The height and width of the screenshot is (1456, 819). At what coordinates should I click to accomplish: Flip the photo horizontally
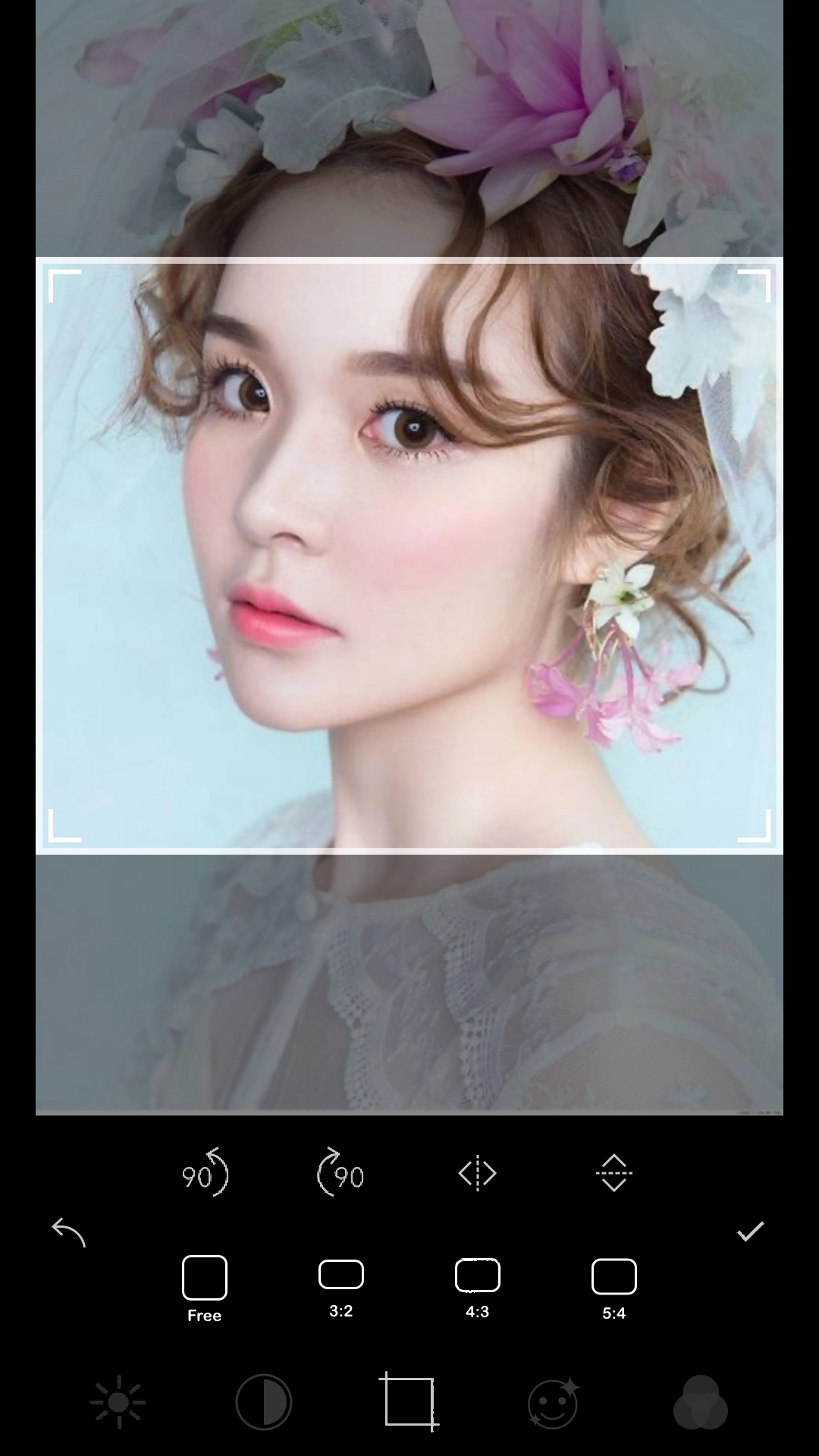pos(477,1173)
